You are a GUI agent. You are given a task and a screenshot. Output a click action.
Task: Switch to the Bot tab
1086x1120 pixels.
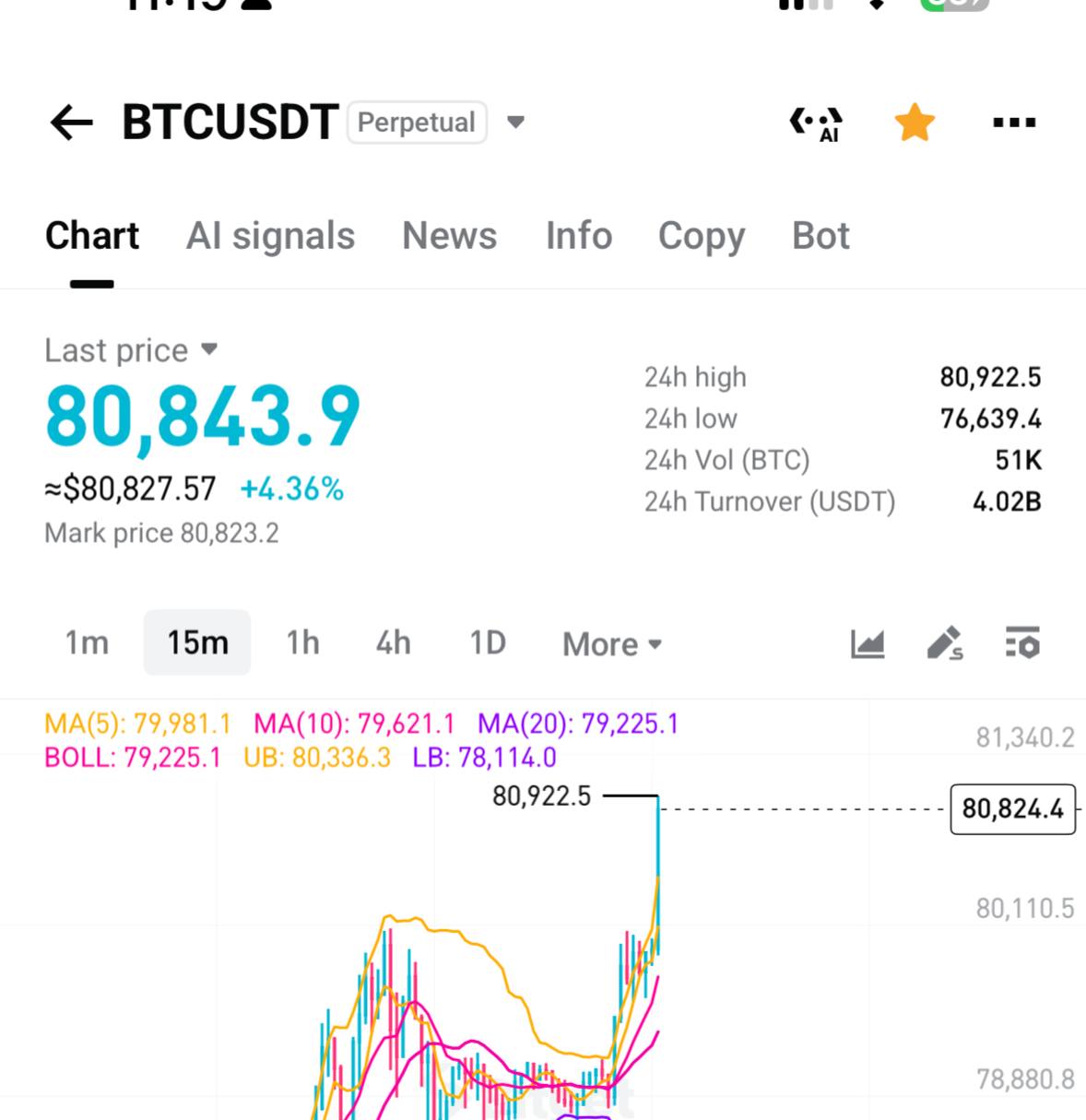pos(820,236)
